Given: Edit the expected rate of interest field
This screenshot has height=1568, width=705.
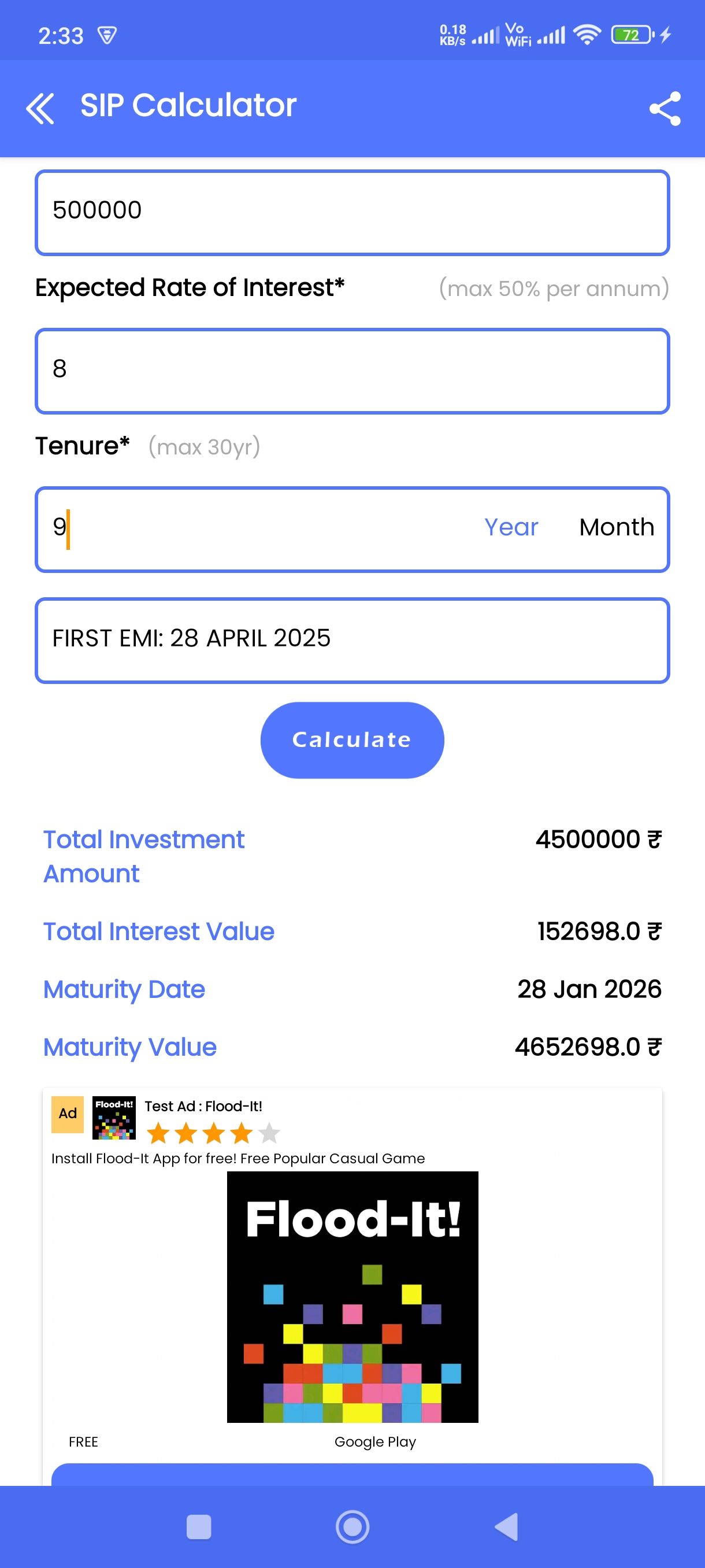Looking at the screenshot, I should coord(352,371).
